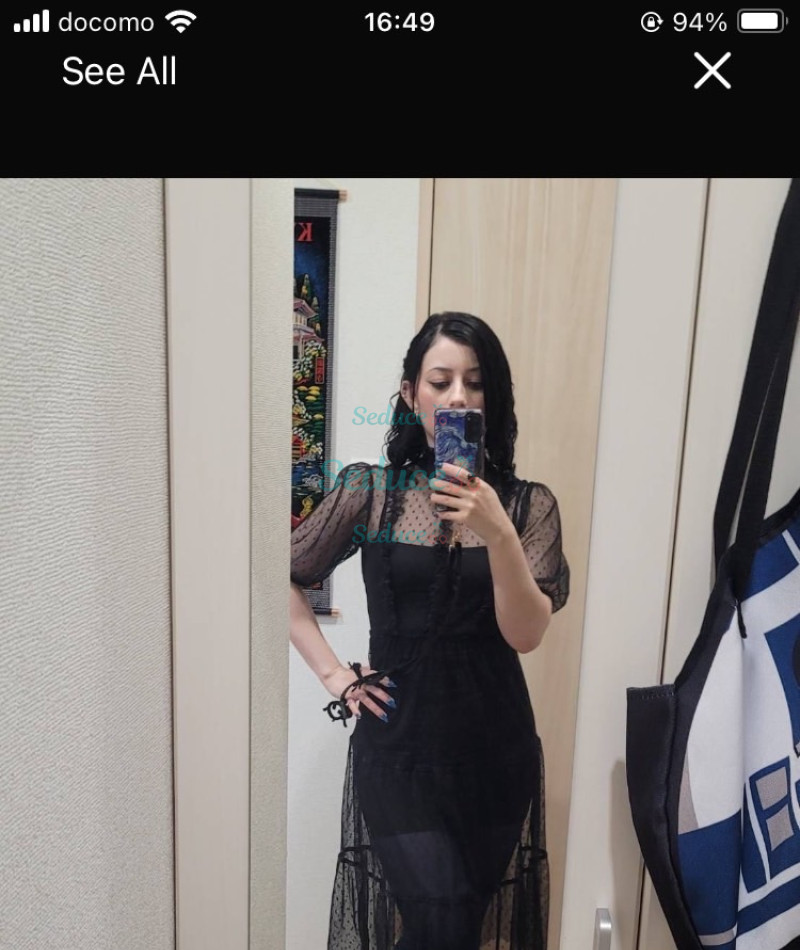Tap the See All link
Screen dimensions: 800x950
click(x=119, y=72)
